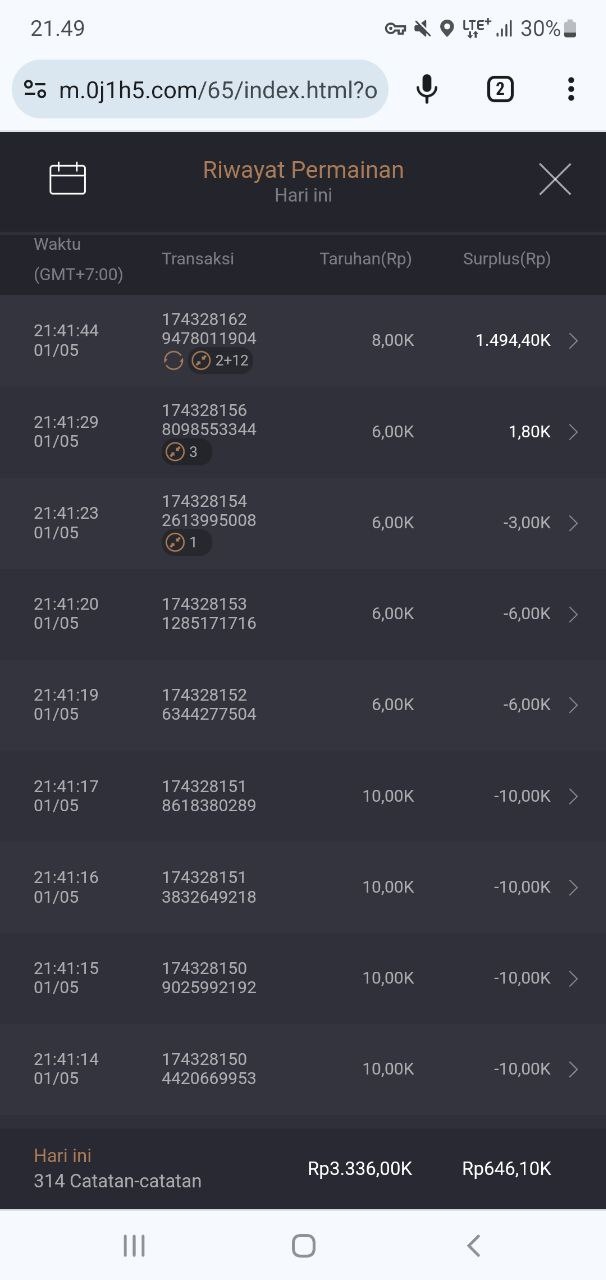
Task: Go to the home screen
Action: click(303, 1245)
